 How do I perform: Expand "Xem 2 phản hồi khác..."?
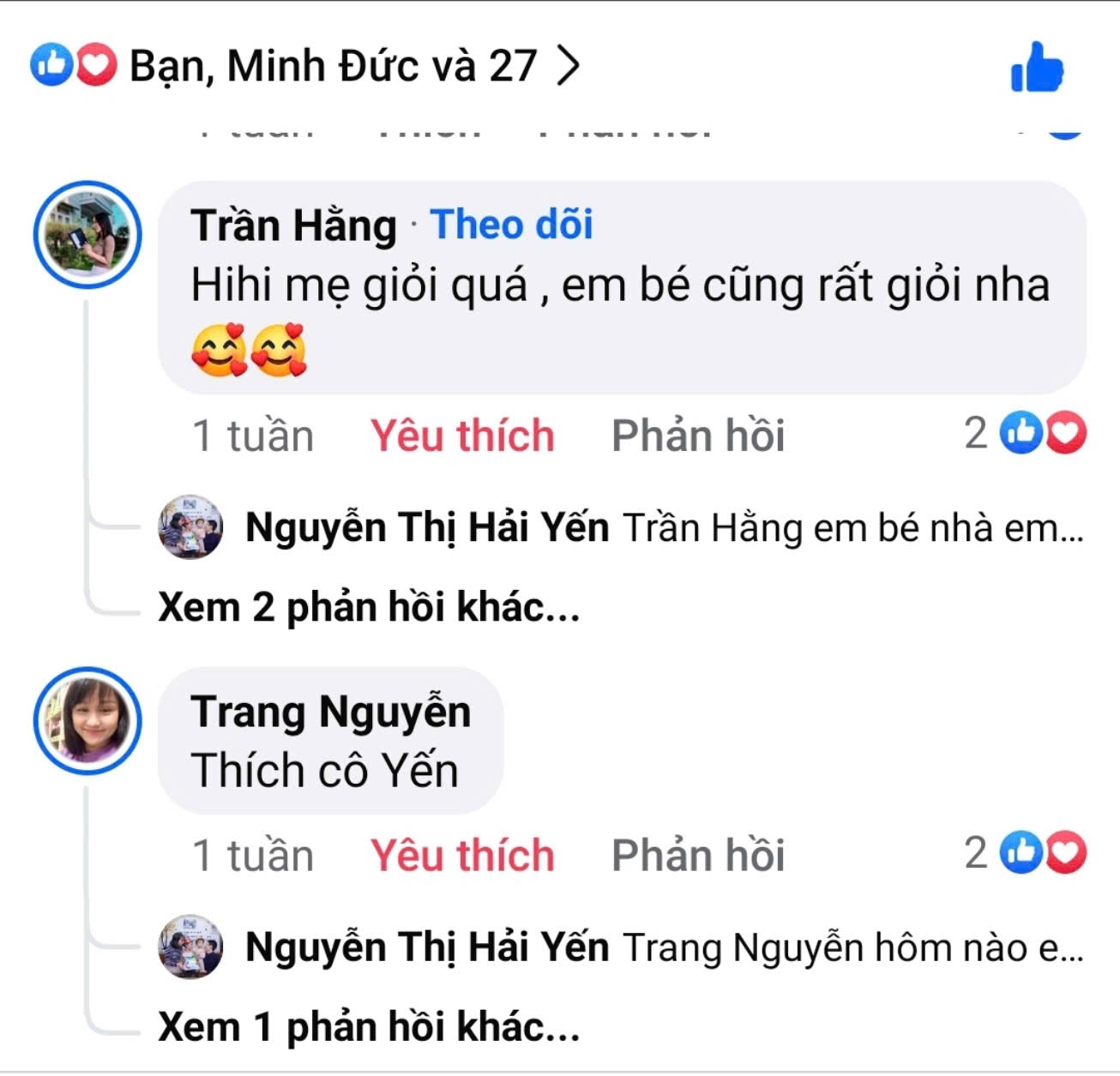pos(369,607)
